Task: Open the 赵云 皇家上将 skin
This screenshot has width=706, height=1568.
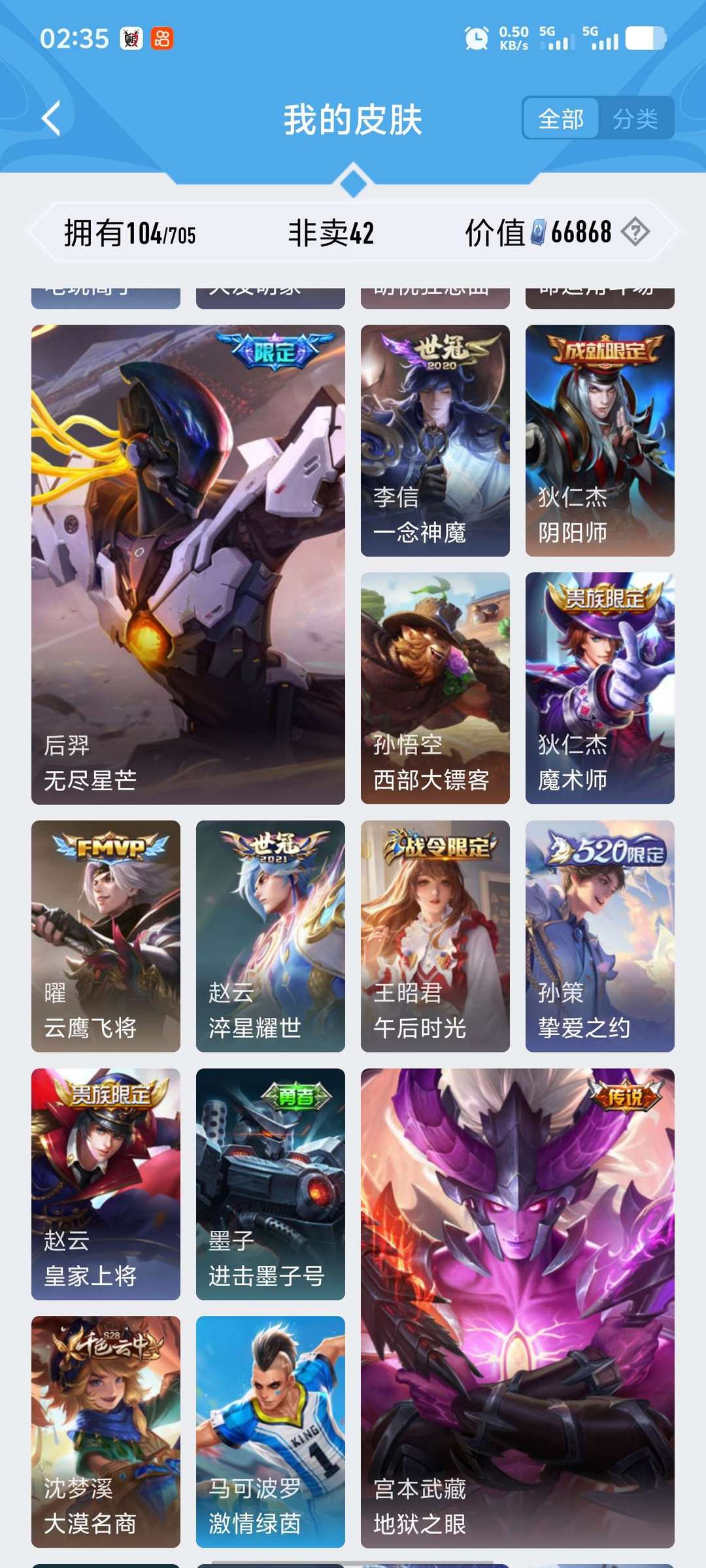Action: coord(106,1184)
